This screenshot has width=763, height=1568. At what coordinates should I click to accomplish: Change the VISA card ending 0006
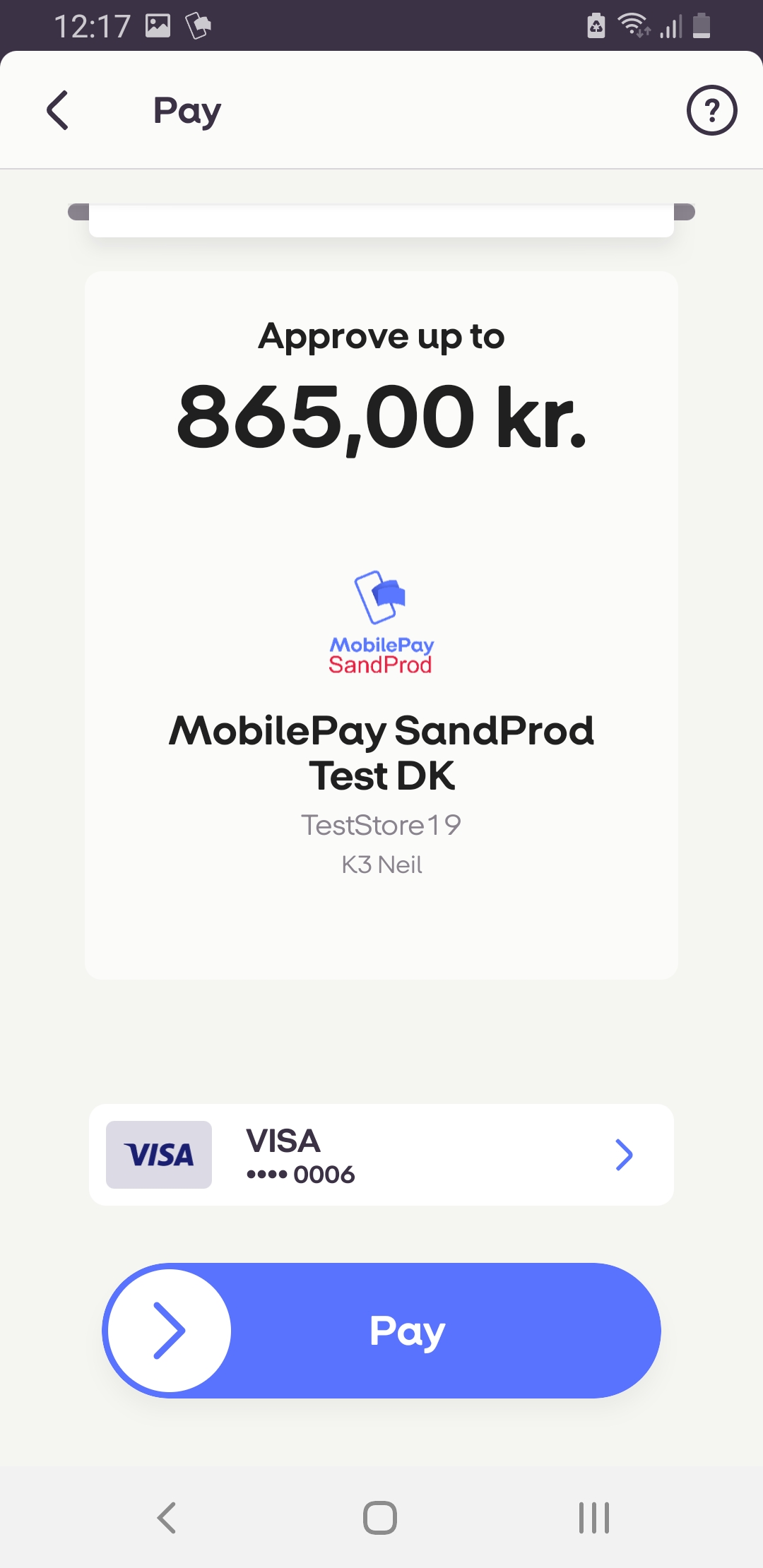click(381, 1155)
